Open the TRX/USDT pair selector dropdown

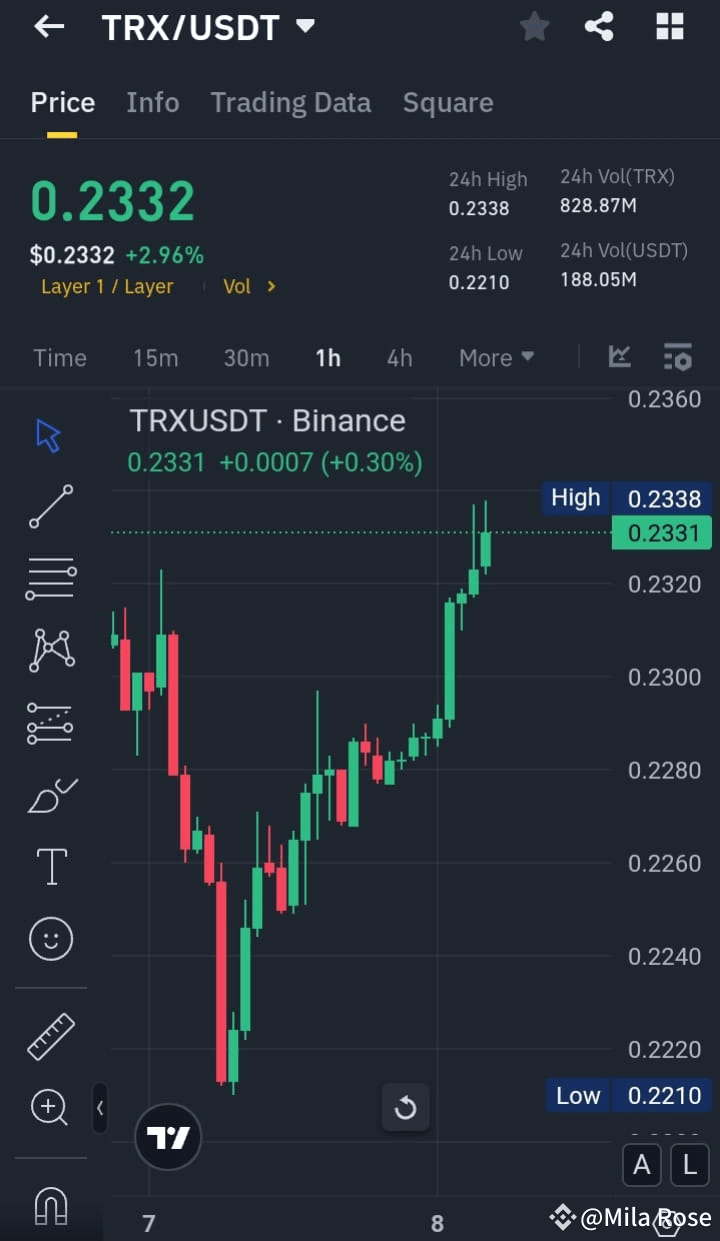pos(207,27)
